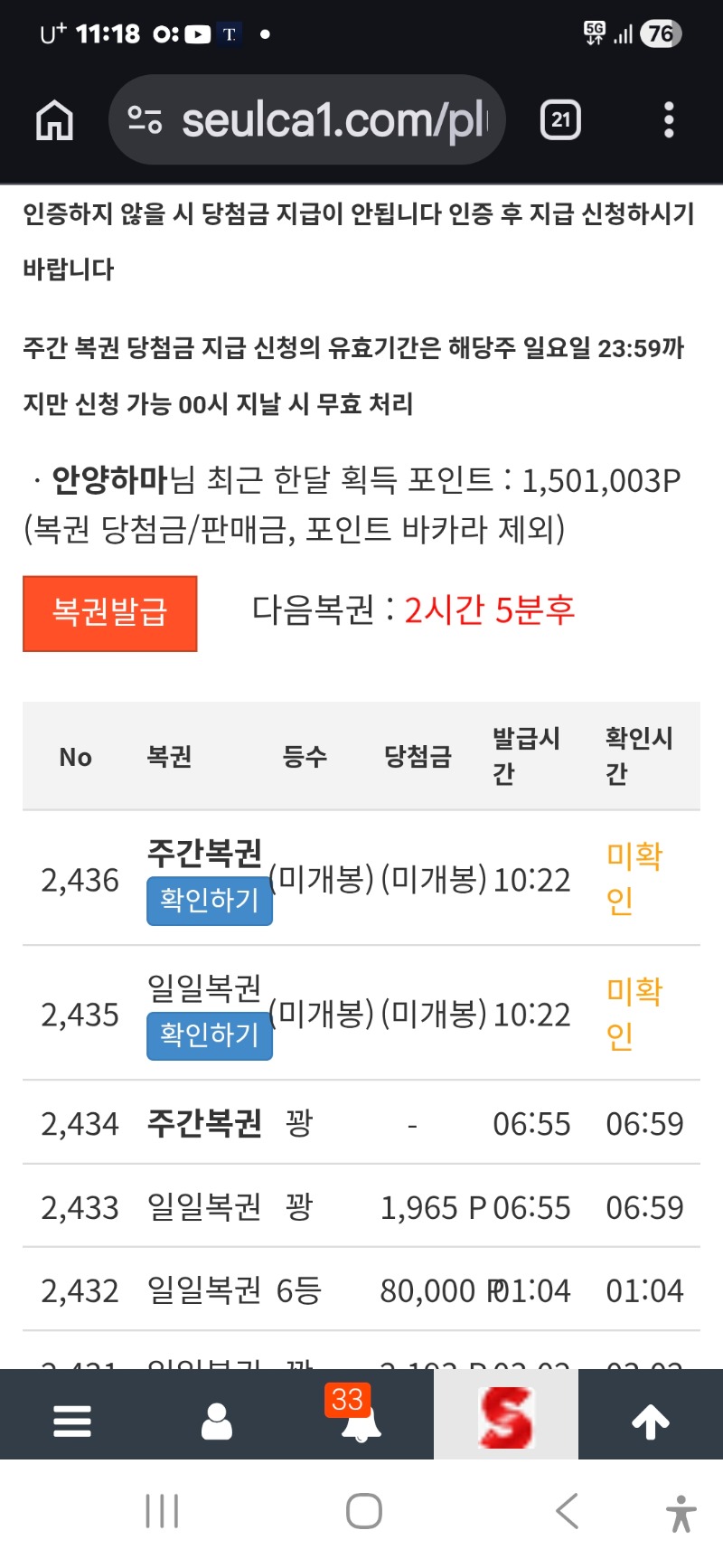Open the seulca1.com address bar
This screenshot has width=723, height=1568.
click(x=307, y=119)
